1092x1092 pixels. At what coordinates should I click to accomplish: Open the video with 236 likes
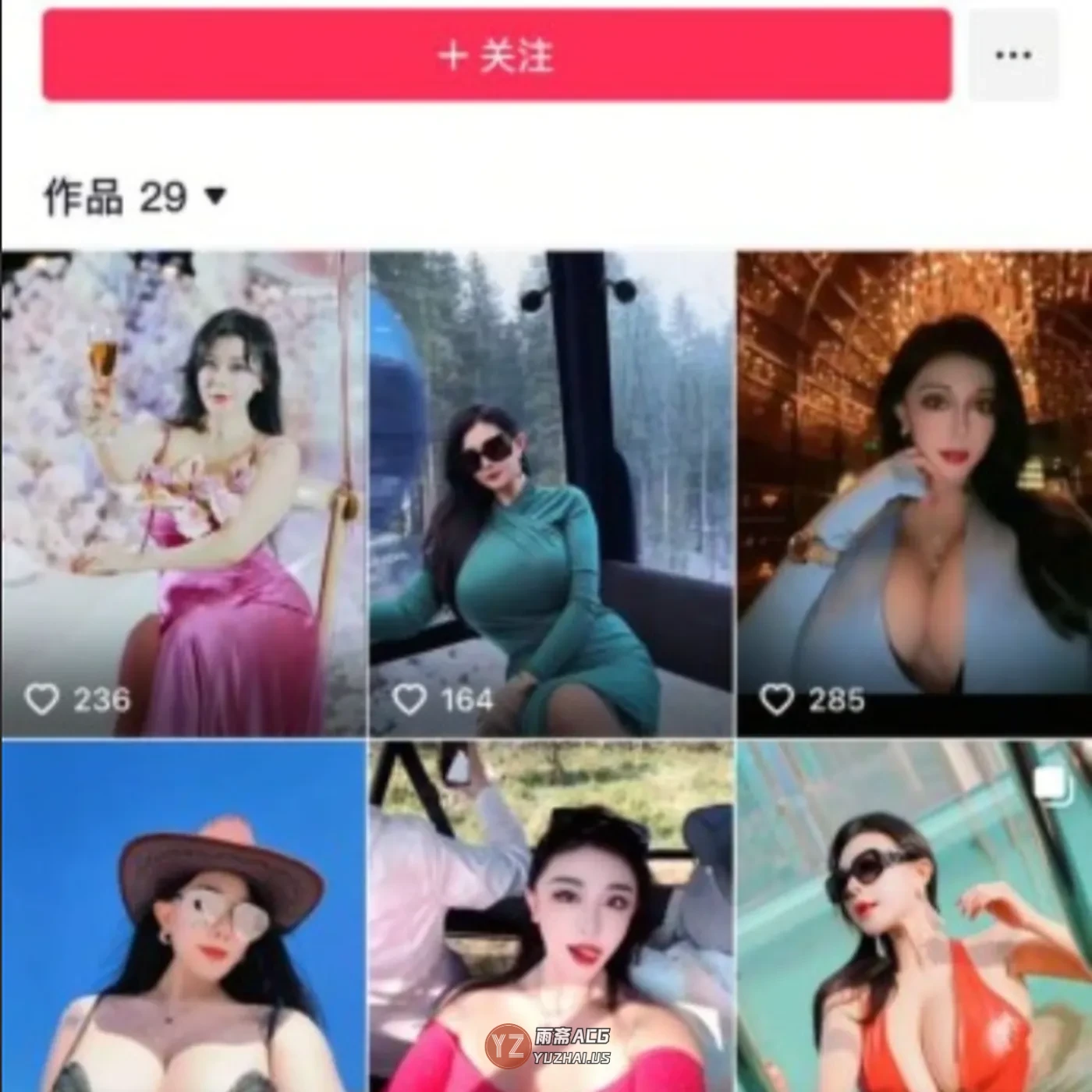coord(183,493)
